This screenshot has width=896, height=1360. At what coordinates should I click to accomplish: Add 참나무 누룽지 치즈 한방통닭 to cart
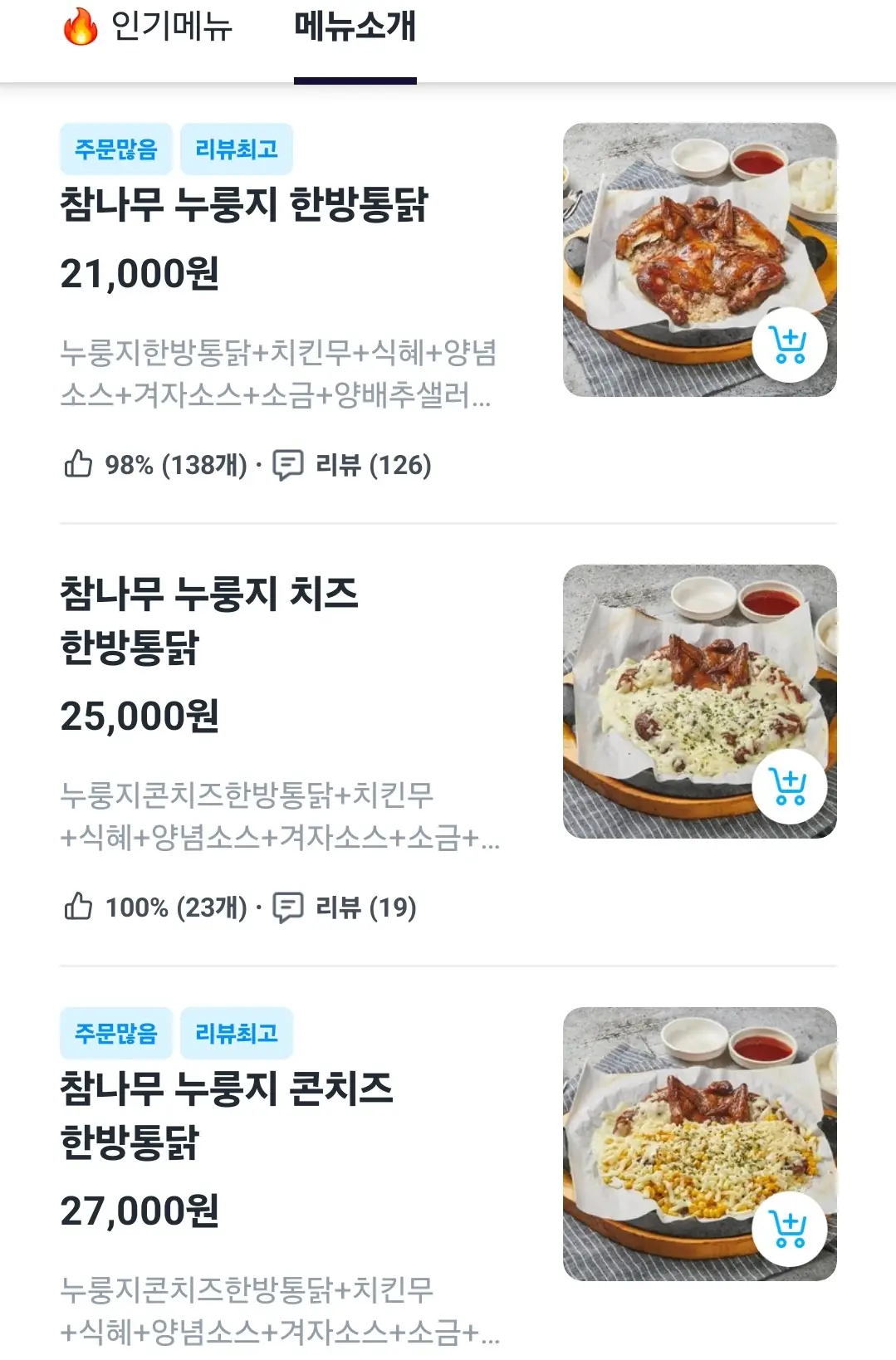[x=789, y=787]
